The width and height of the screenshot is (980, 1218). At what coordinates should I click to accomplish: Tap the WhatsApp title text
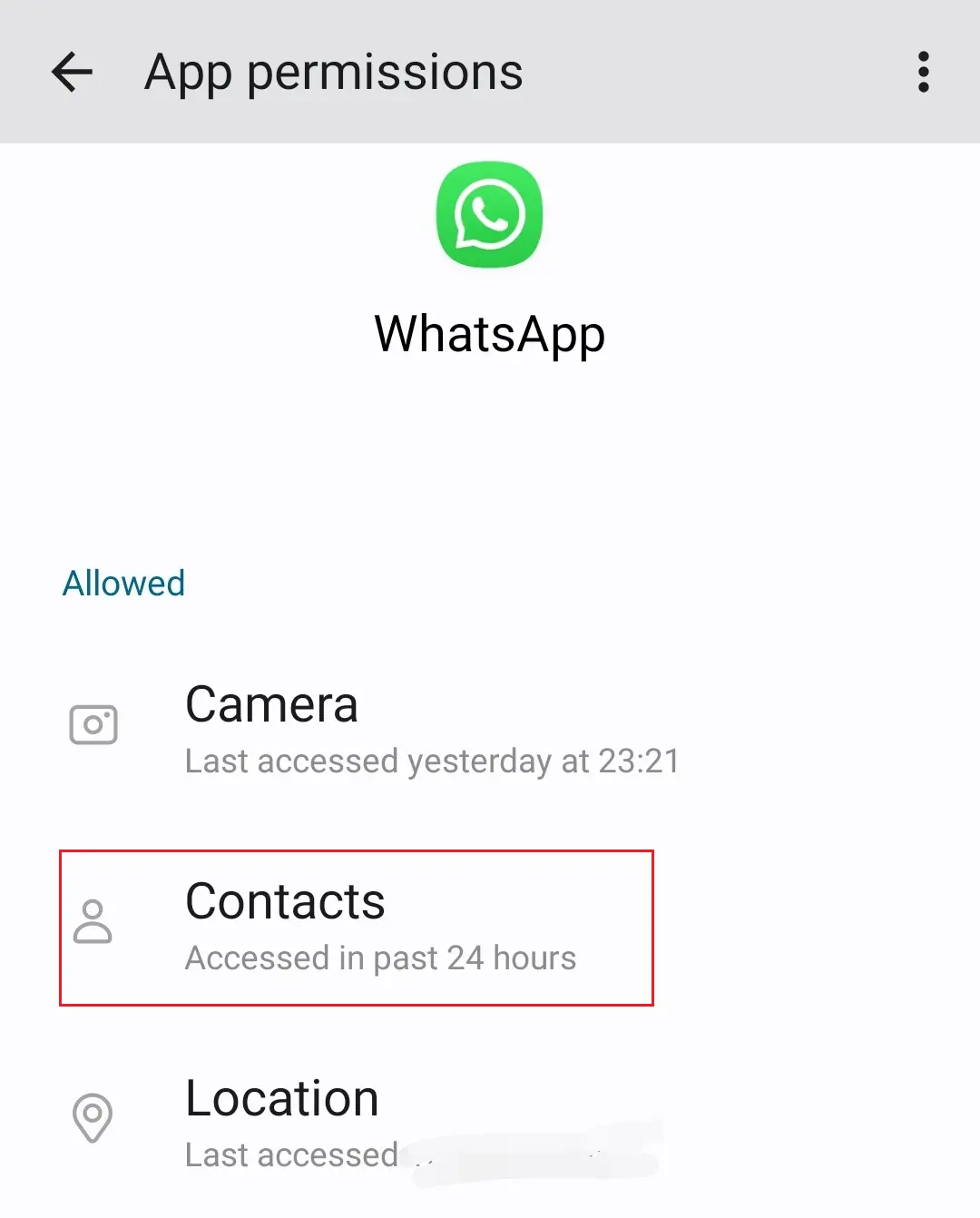point(489,334)
